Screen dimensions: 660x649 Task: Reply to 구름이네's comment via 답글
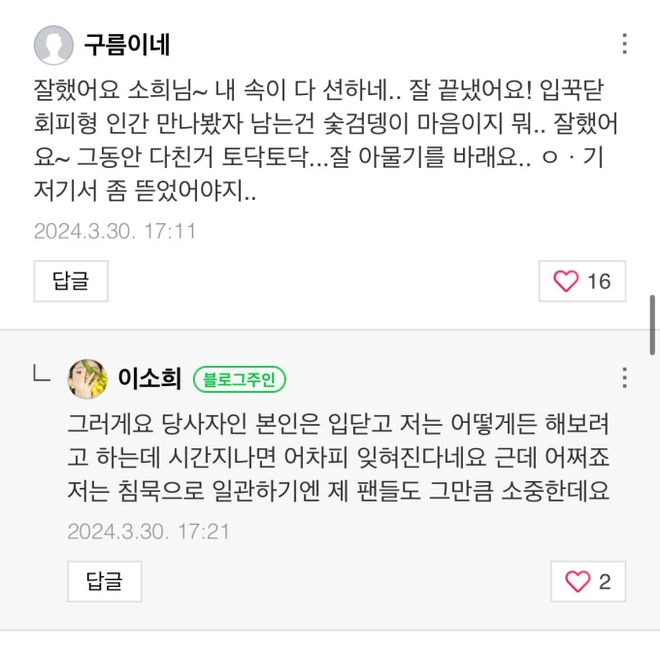[71, 281]
